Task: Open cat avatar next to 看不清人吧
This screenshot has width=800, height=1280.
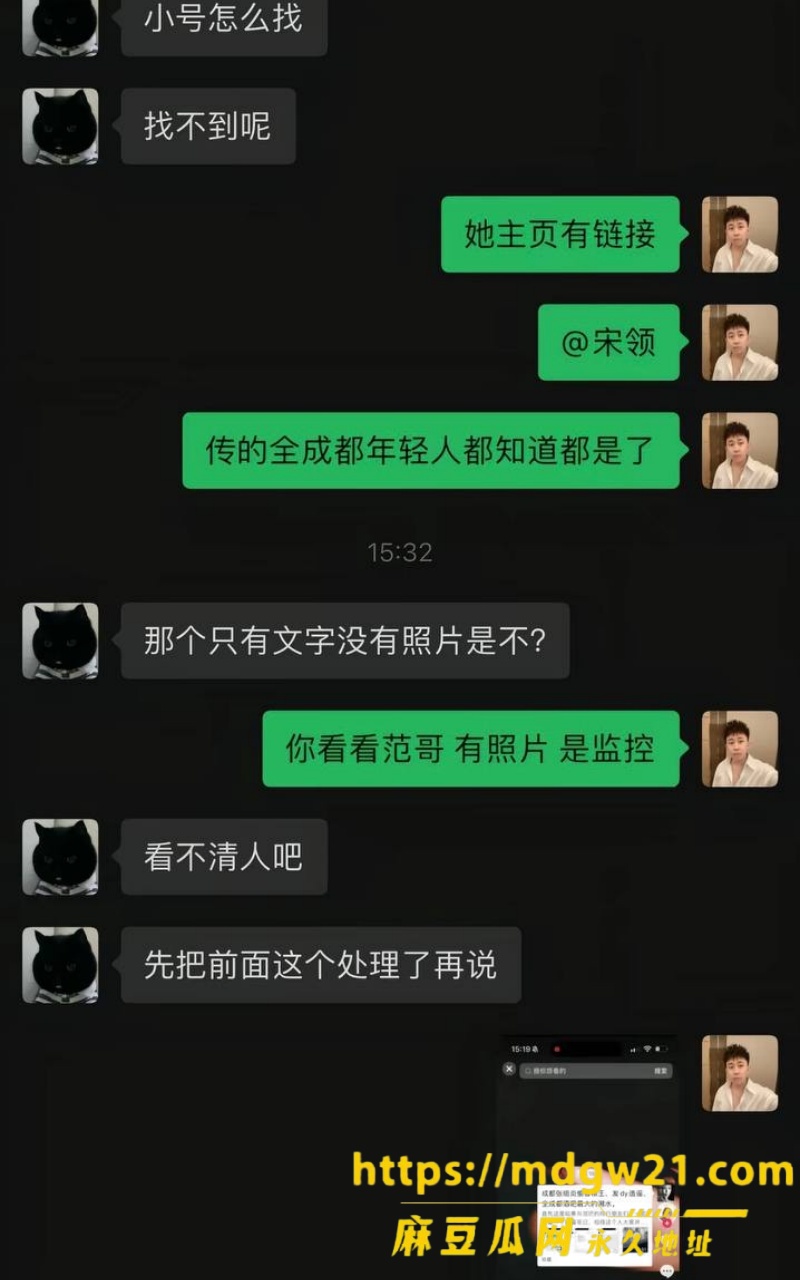Action: click(60, 857)
